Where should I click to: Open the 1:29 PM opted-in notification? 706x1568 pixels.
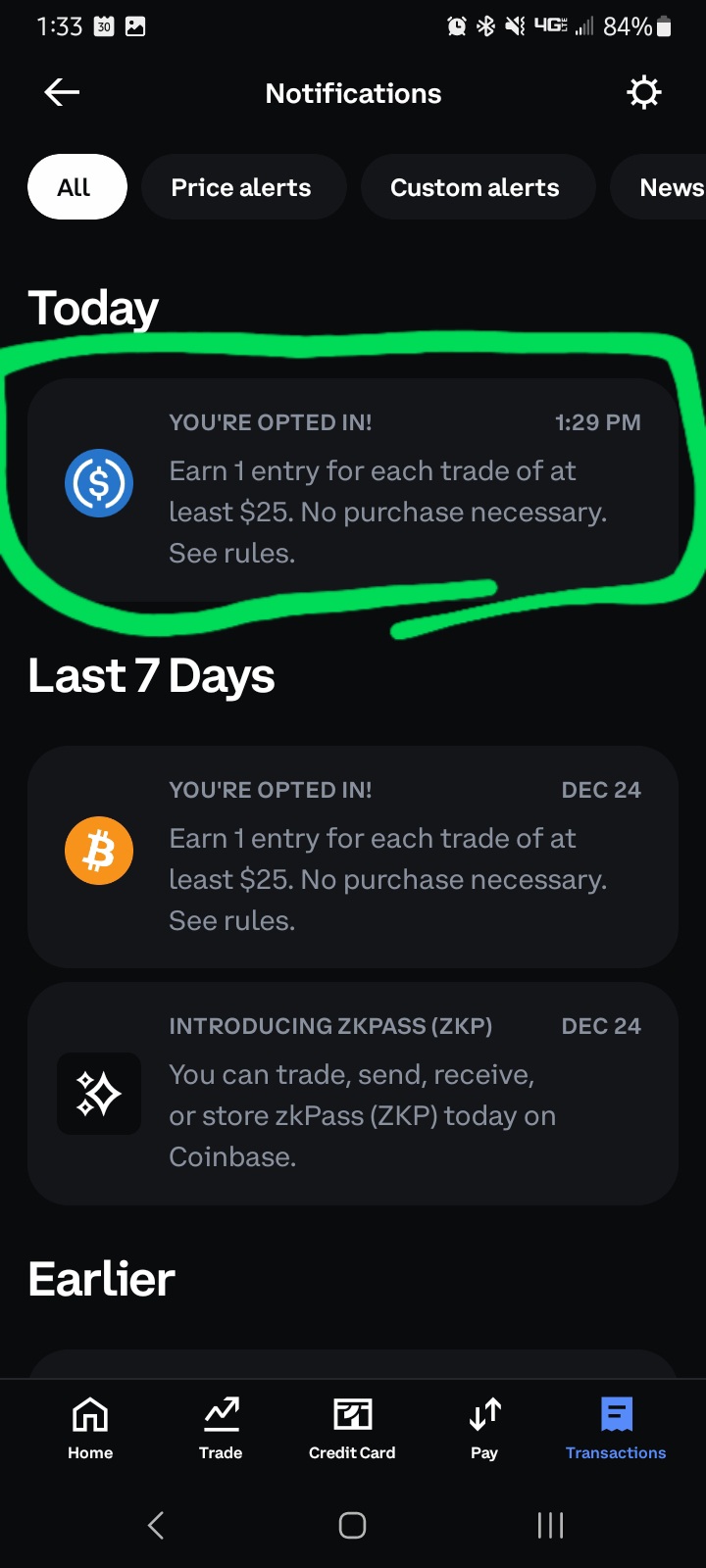353,488
